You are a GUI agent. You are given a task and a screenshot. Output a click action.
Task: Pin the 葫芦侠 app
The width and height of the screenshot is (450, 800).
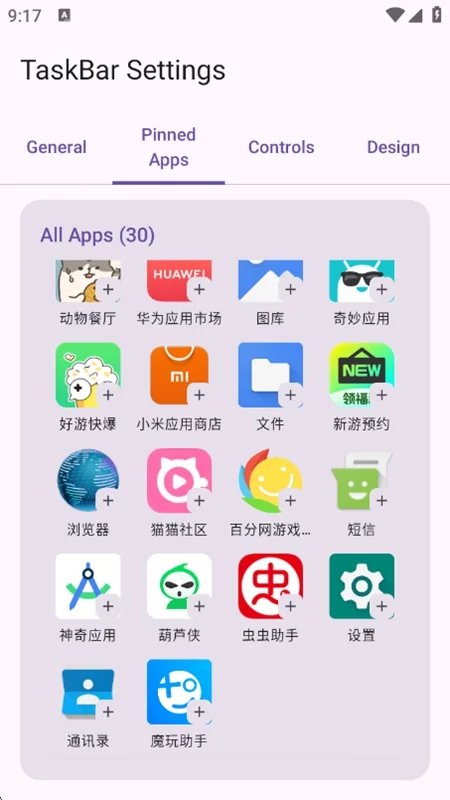(x=199, y=606)
